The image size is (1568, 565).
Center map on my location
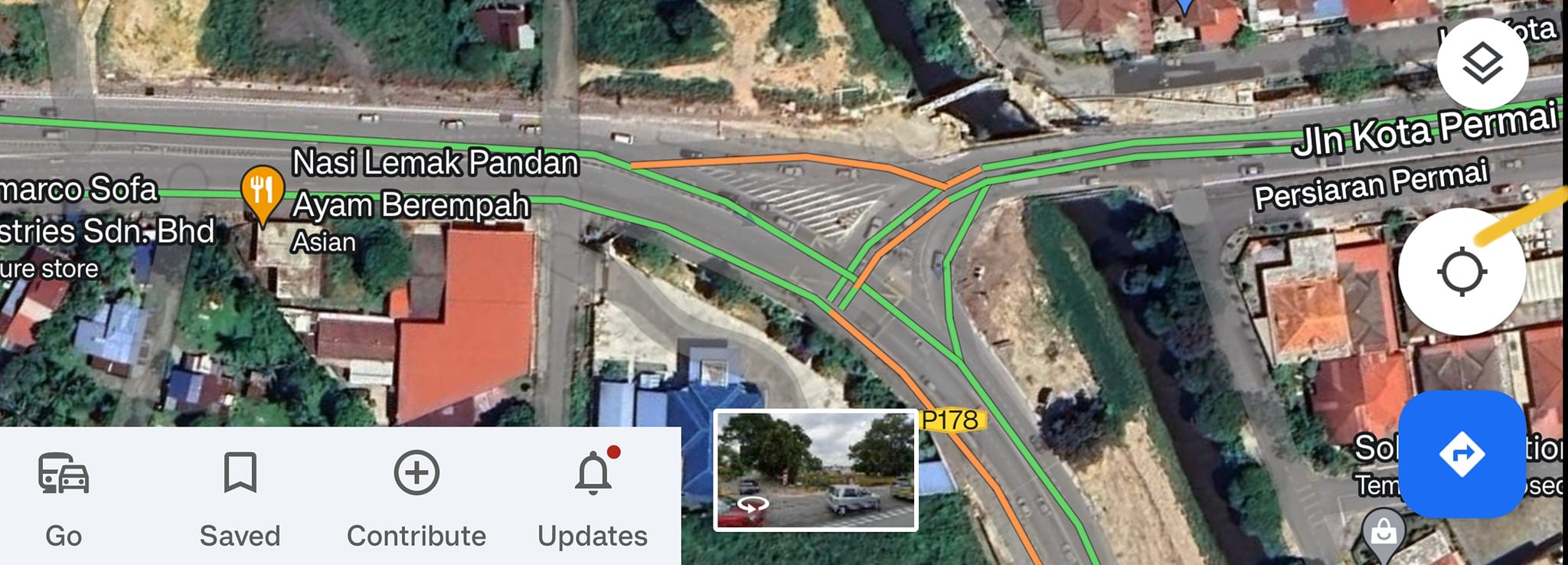[x=1461, y=272]
